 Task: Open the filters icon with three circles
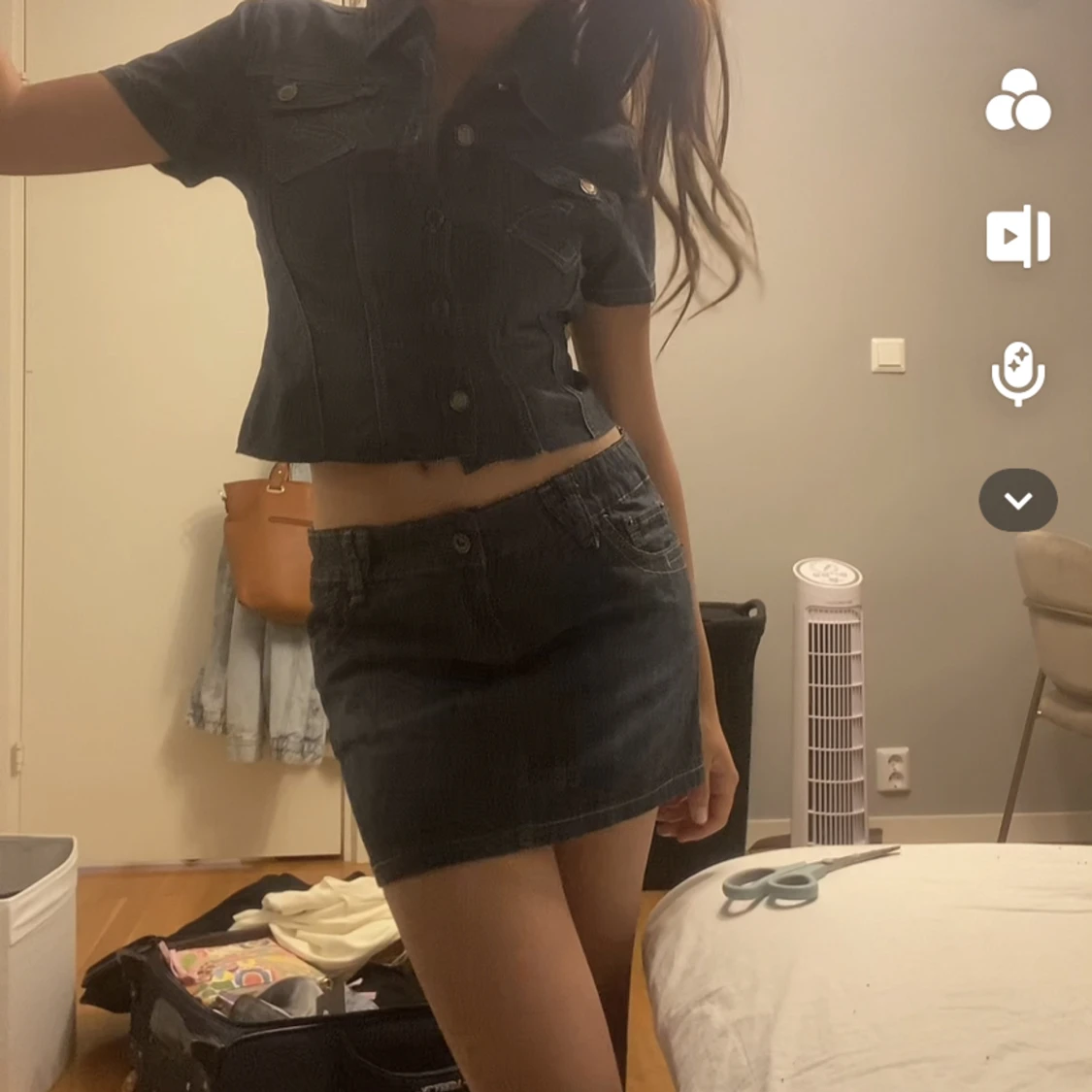(x=1017, y=100)
